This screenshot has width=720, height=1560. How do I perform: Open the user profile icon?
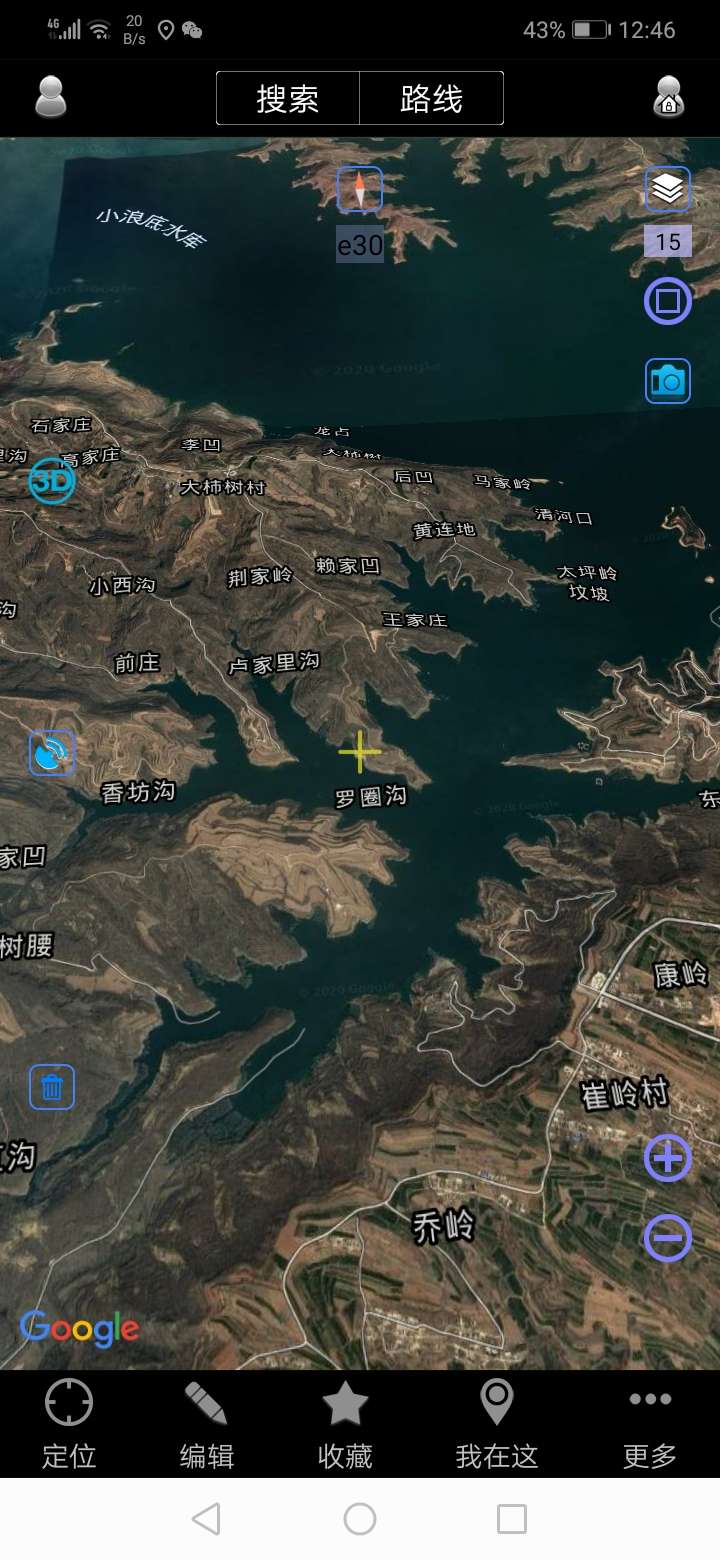[x=51, y=97]
